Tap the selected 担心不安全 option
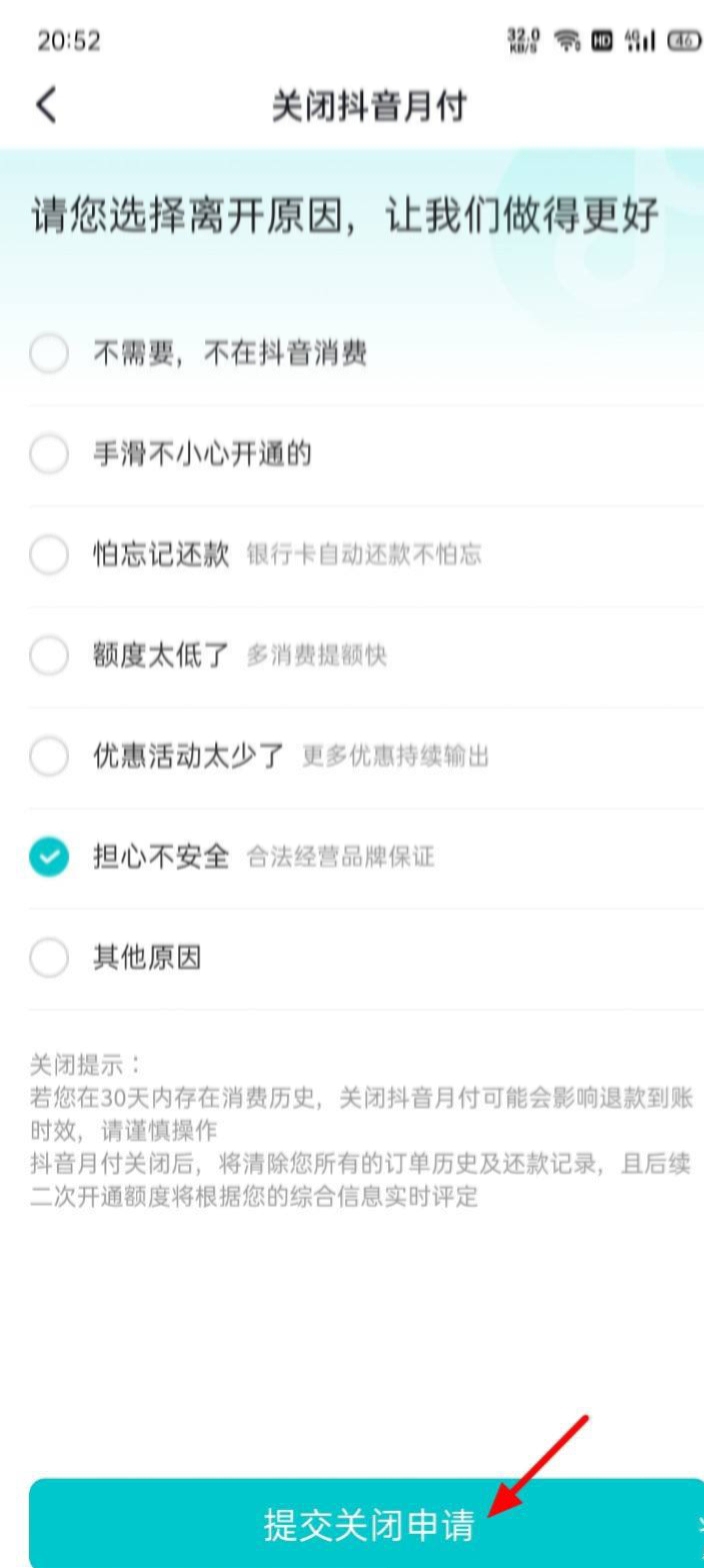The width and height of the screenshot is (704, 1568). tap(49, 856)
